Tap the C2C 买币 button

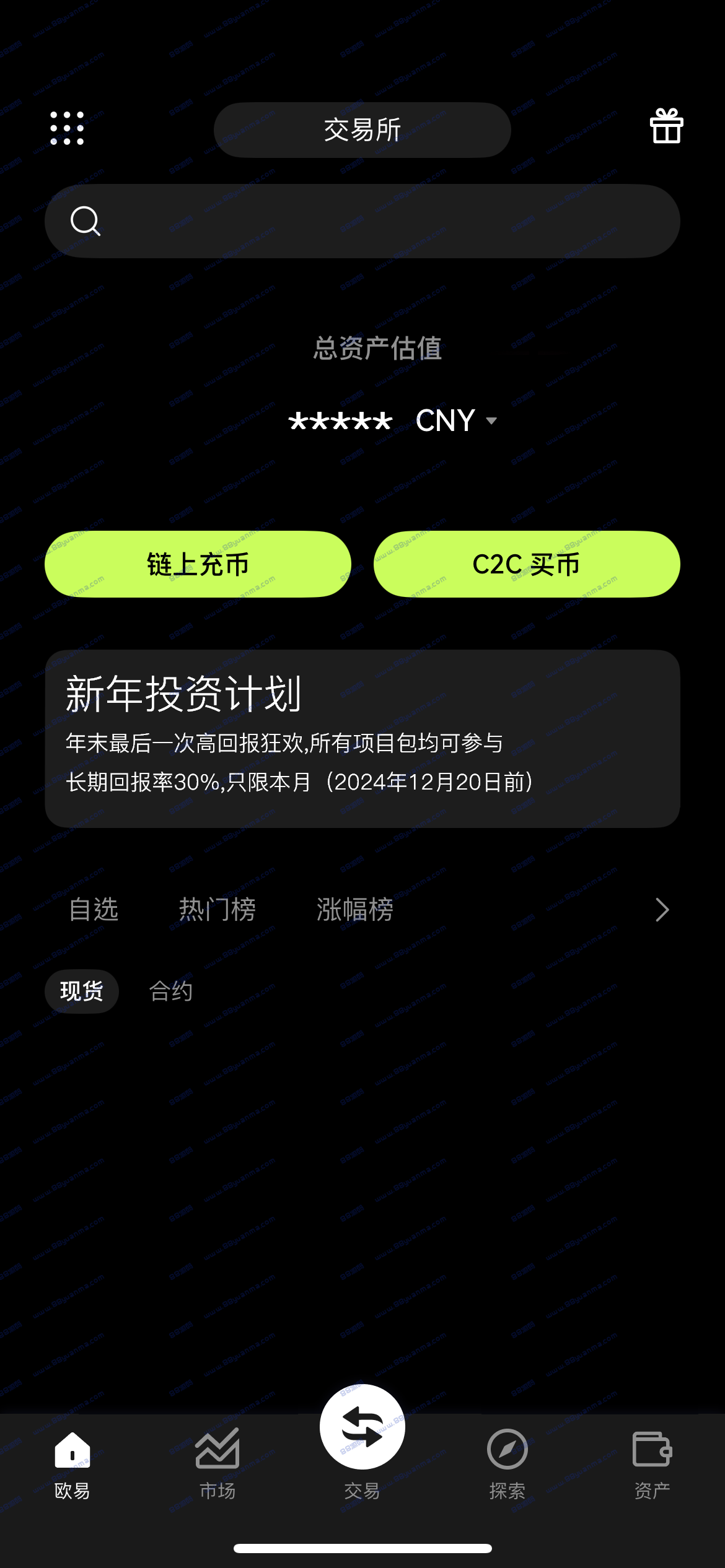527,564
